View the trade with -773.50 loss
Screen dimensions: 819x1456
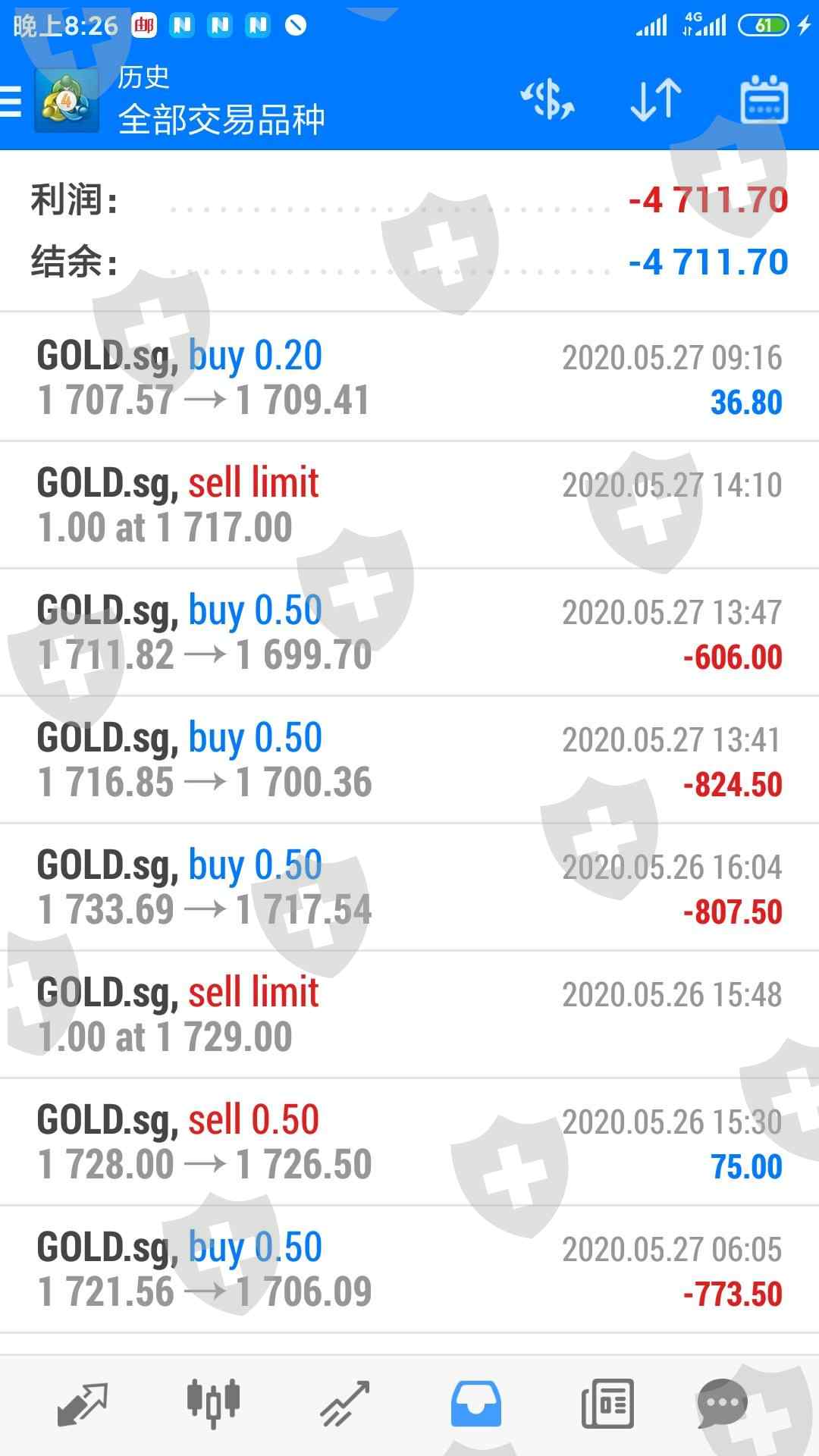(409, 1269)
